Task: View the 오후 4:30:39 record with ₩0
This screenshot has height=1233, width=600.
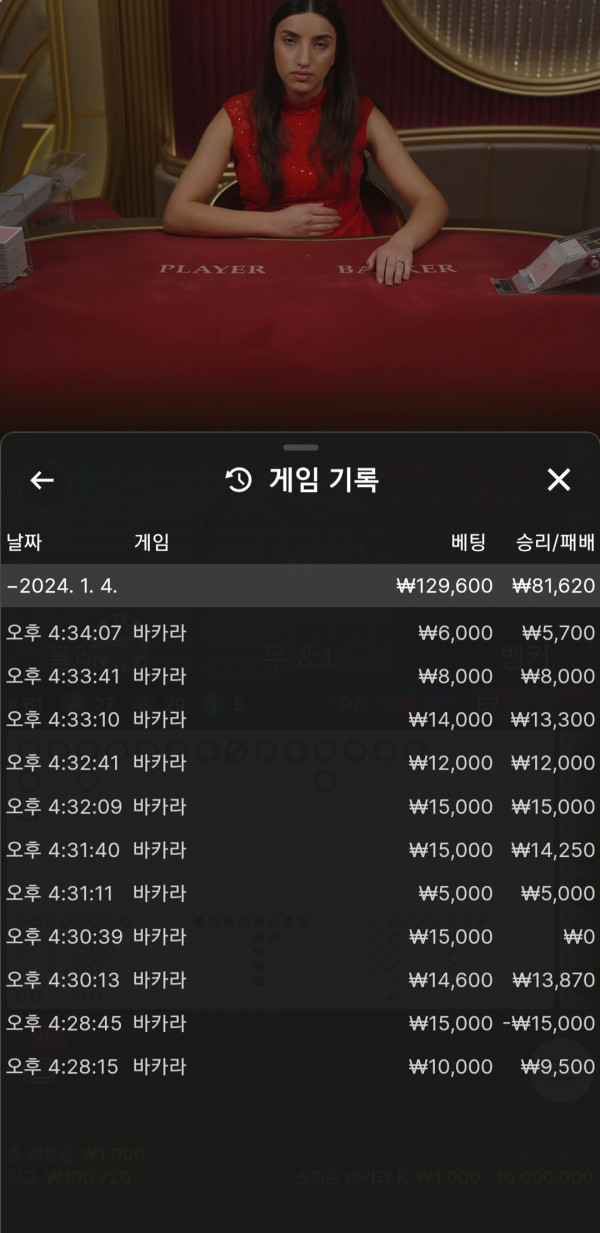Action: (x=300, y=936)
